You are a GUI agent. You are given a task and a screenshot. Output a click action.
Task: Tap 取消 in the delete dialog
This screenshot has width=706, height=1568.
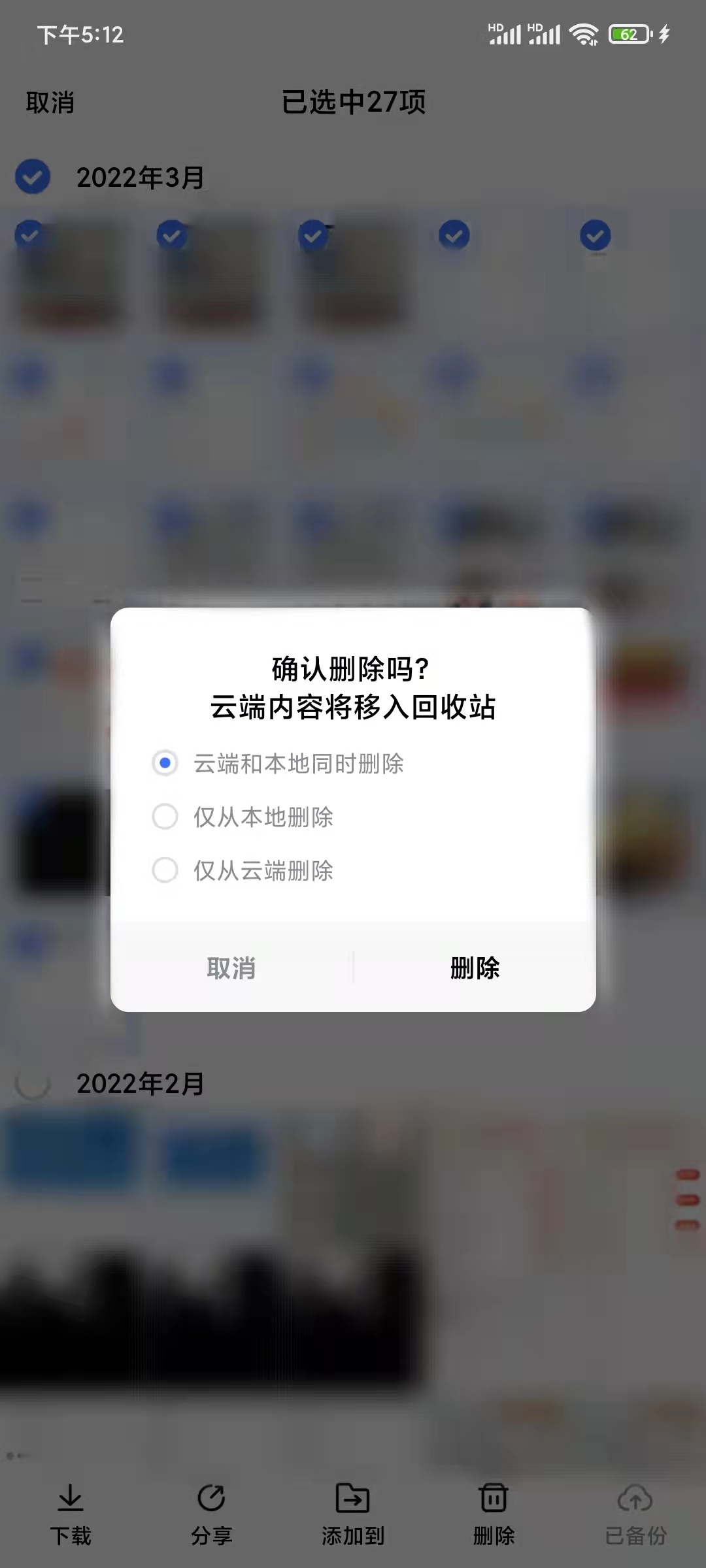coord(231,969)
